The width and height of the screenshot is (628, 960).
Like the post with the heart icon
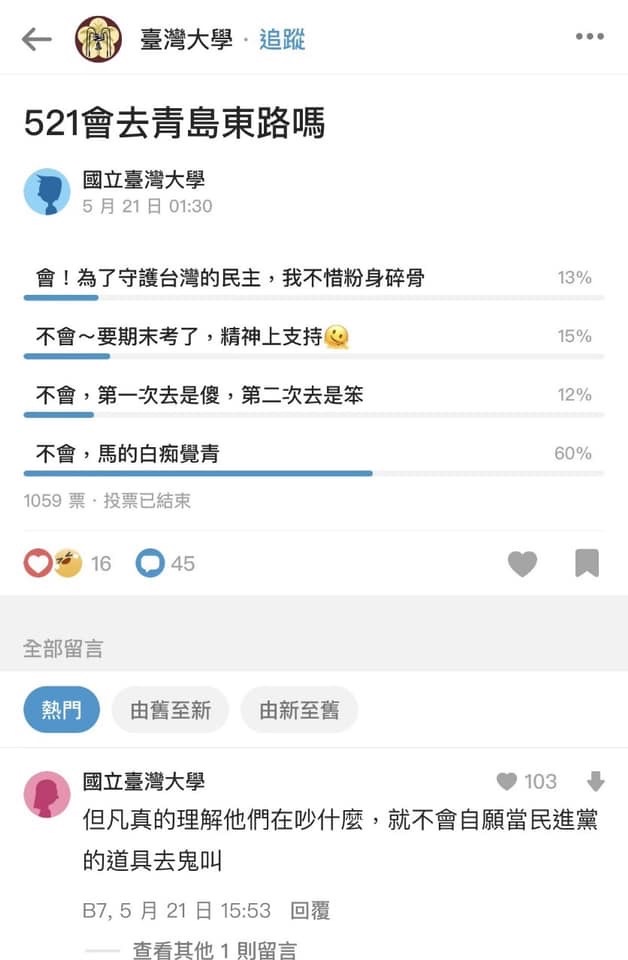tap(522, 564)
